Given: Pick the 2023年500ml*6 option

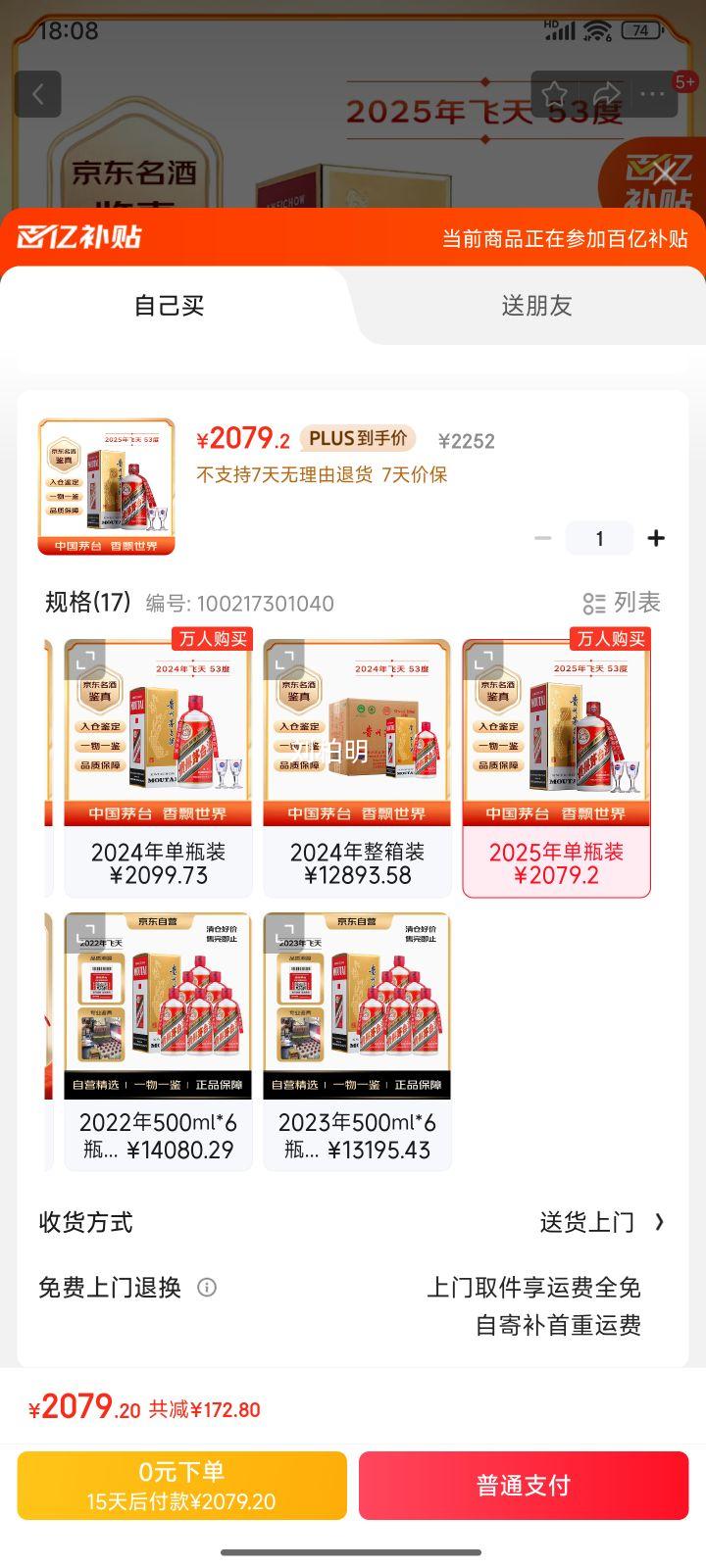Looking at the screenshot, I should 357,1041.
